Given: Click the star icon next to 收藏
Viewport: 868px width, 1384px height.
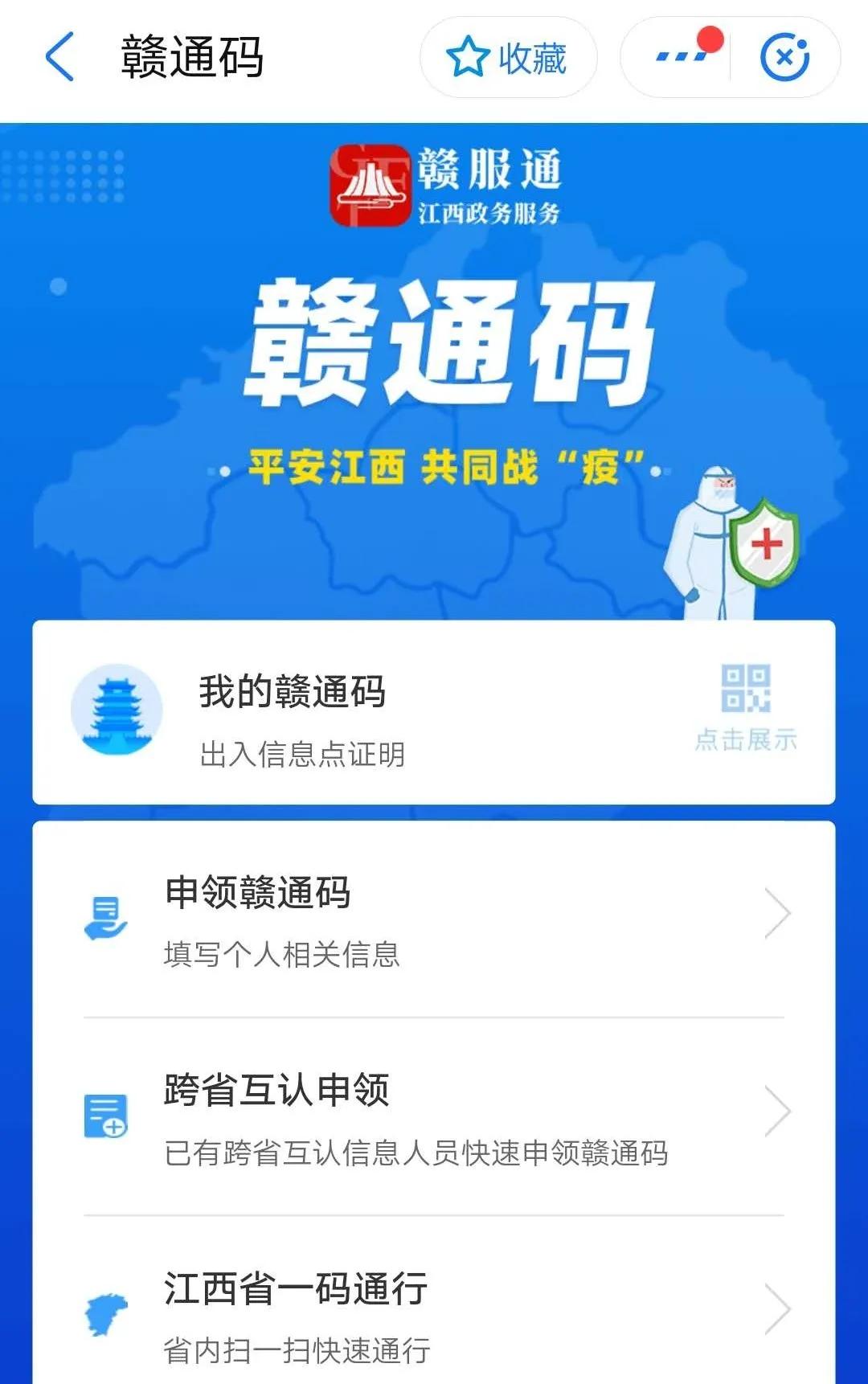Looking at the screenshot, I should click(x=468, y=56).
